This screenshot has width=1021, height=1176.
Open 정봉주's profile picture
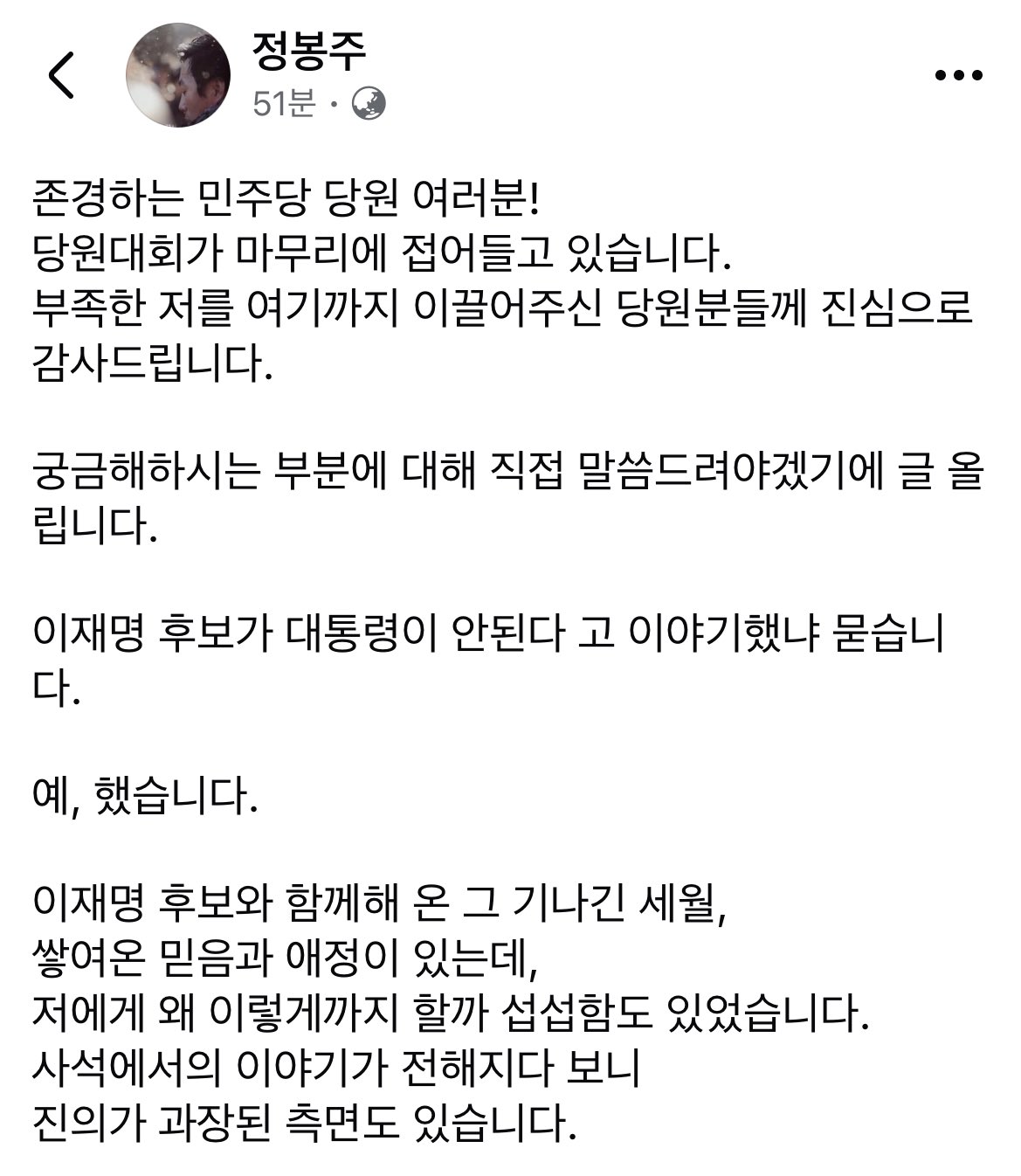[179, 76]
